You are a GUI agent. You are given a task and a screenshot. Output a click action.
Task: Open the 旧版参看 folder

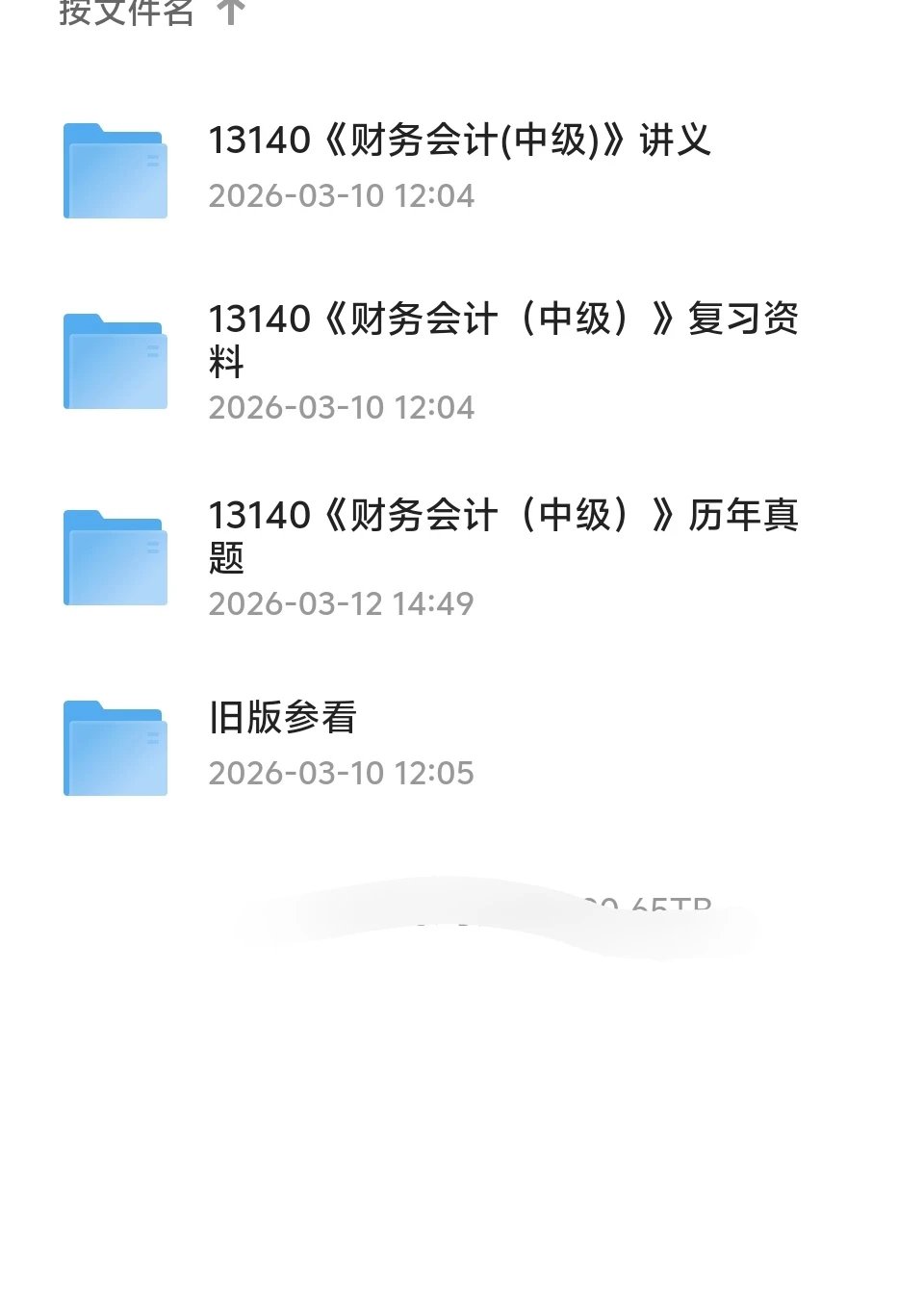point(462,746)
